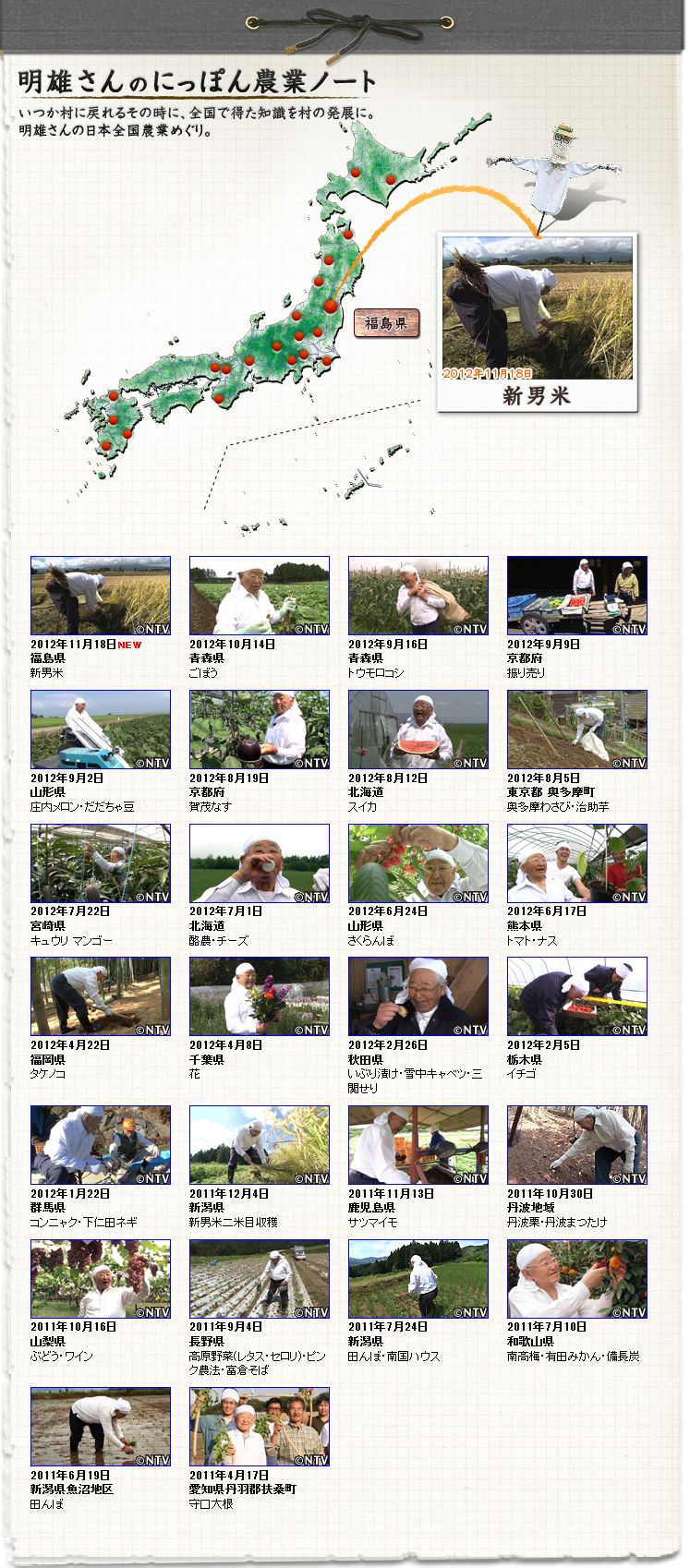The height and width of the screenshot is (1568, 690).
Task: Select the 京都府 賀茂なす thumbnail
Action: 259,730
